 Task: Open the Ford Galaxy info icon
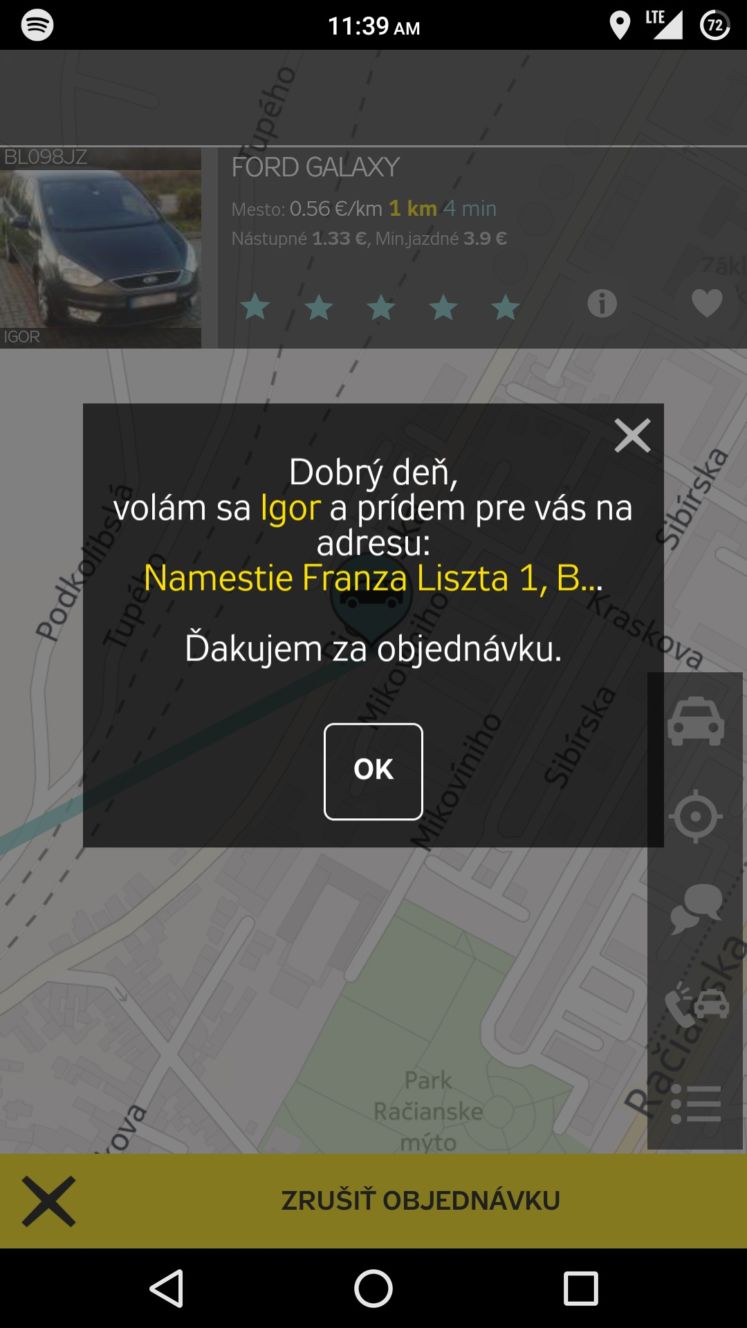[602, 303]
